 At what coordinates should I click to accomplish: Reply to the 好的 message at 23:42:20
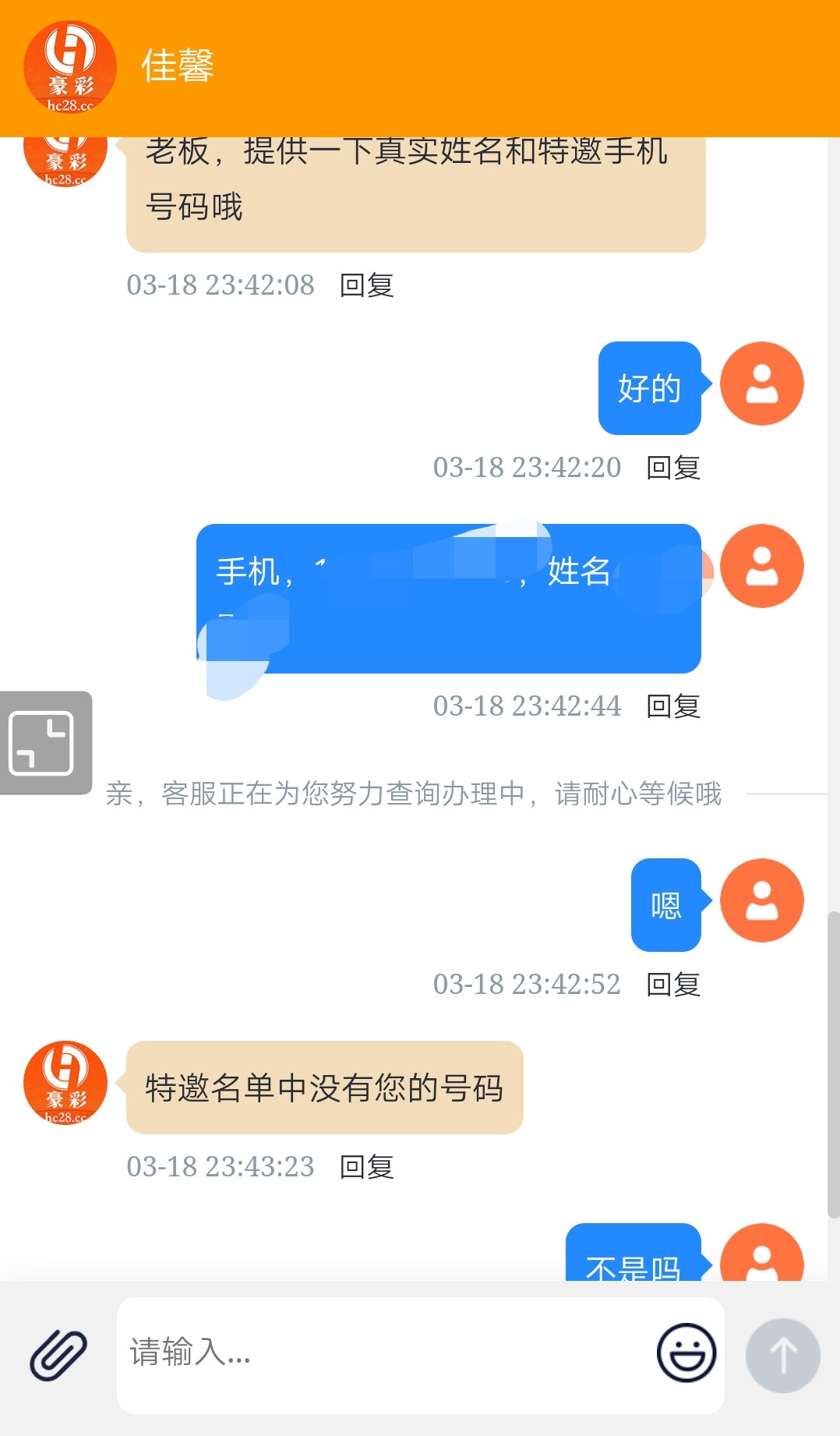tap(673, 468)
